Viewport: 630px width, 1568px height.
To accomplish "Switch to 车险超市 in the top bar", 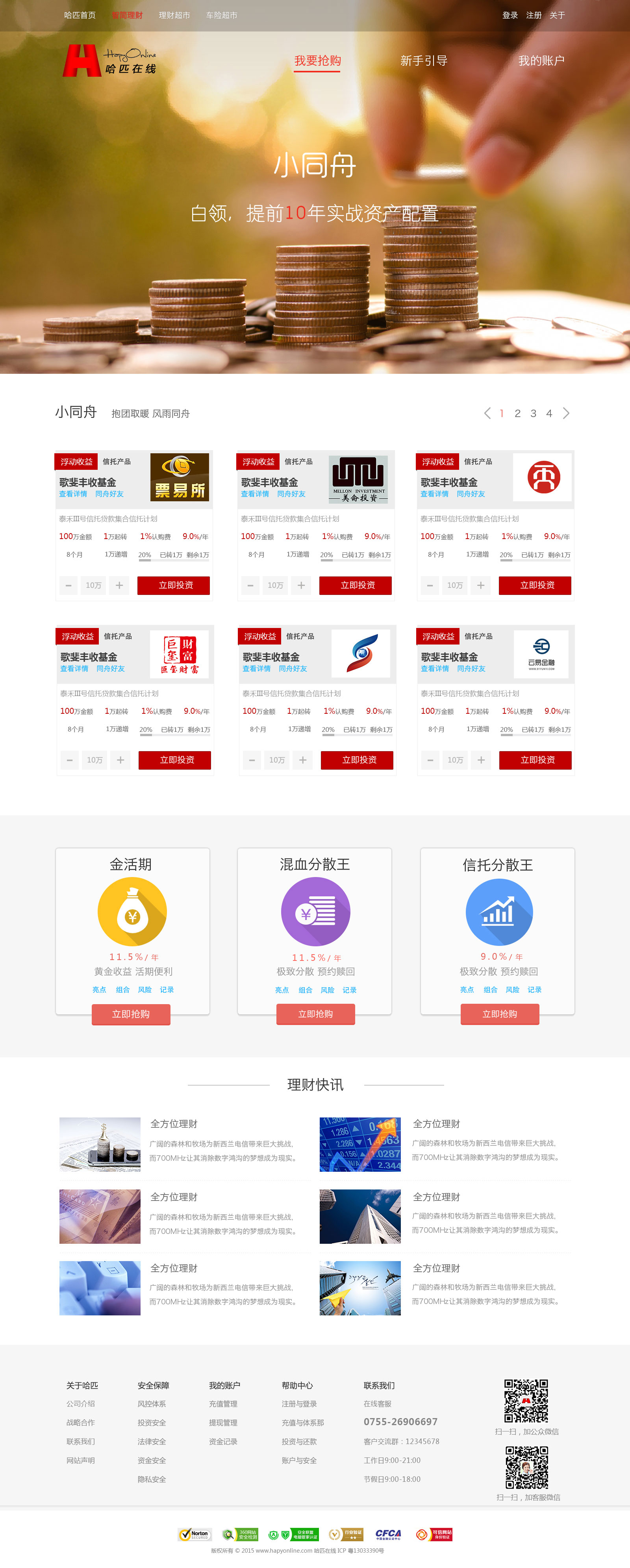I will (x=221, y=15).
